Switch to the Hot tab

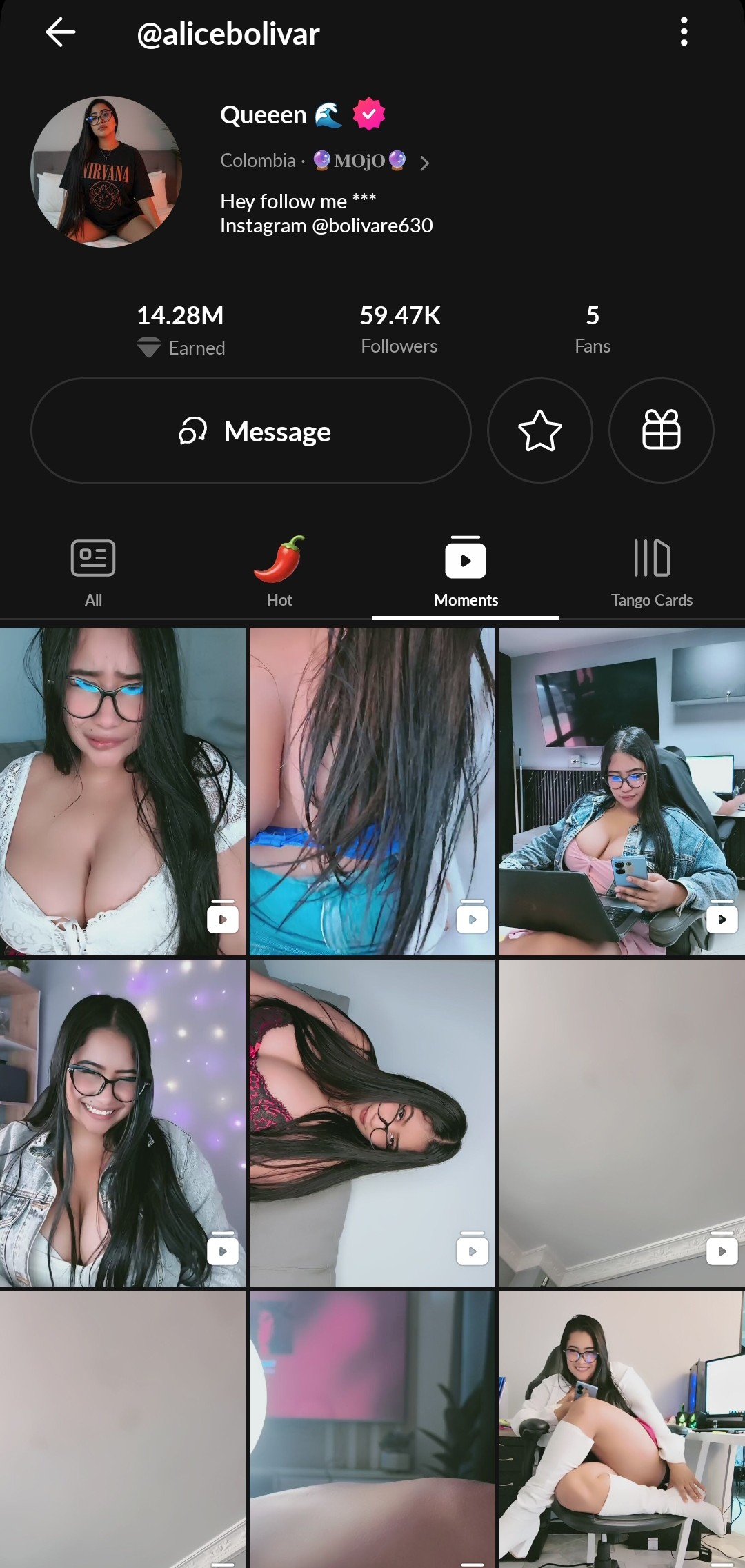pyautogui.click(x=279, y=573)
